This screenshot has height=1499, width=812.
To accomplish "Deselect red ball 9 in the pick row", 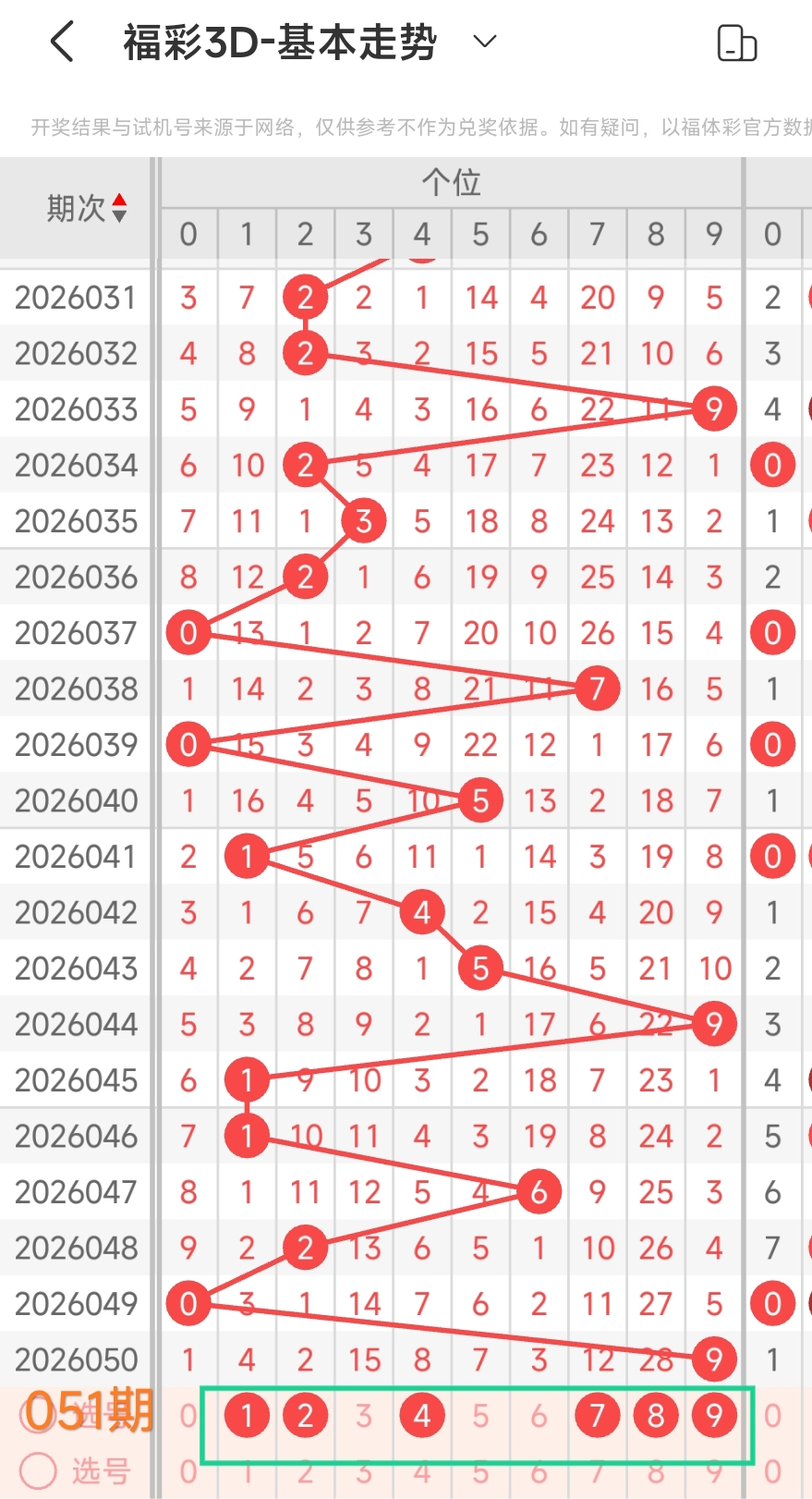I will coord(714,1415).
